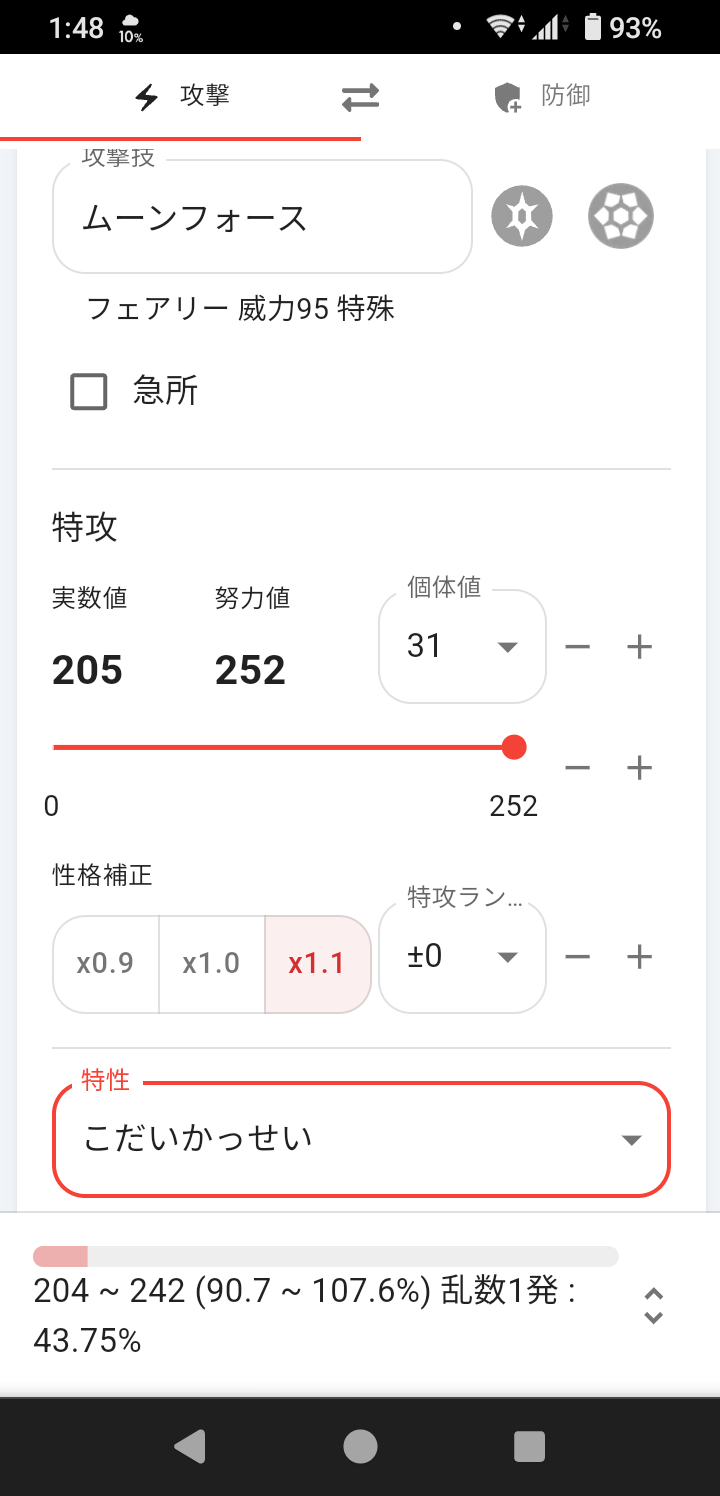Select the x1.0 性格補正 option

211,964
